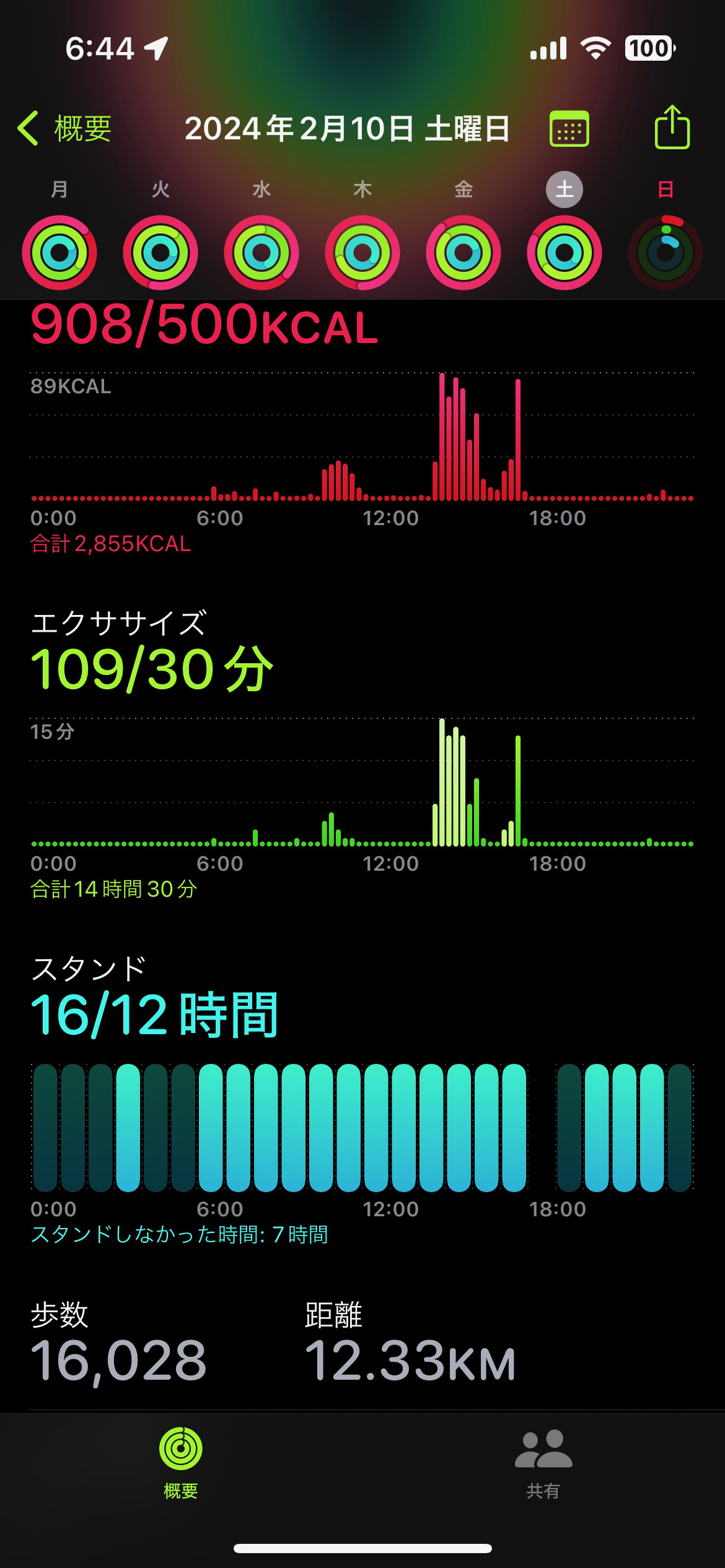Select Saturday (土) activity rings
The width and height of the screenshot is (725, 1568).
pyautogui.click(x=565, y=252)
